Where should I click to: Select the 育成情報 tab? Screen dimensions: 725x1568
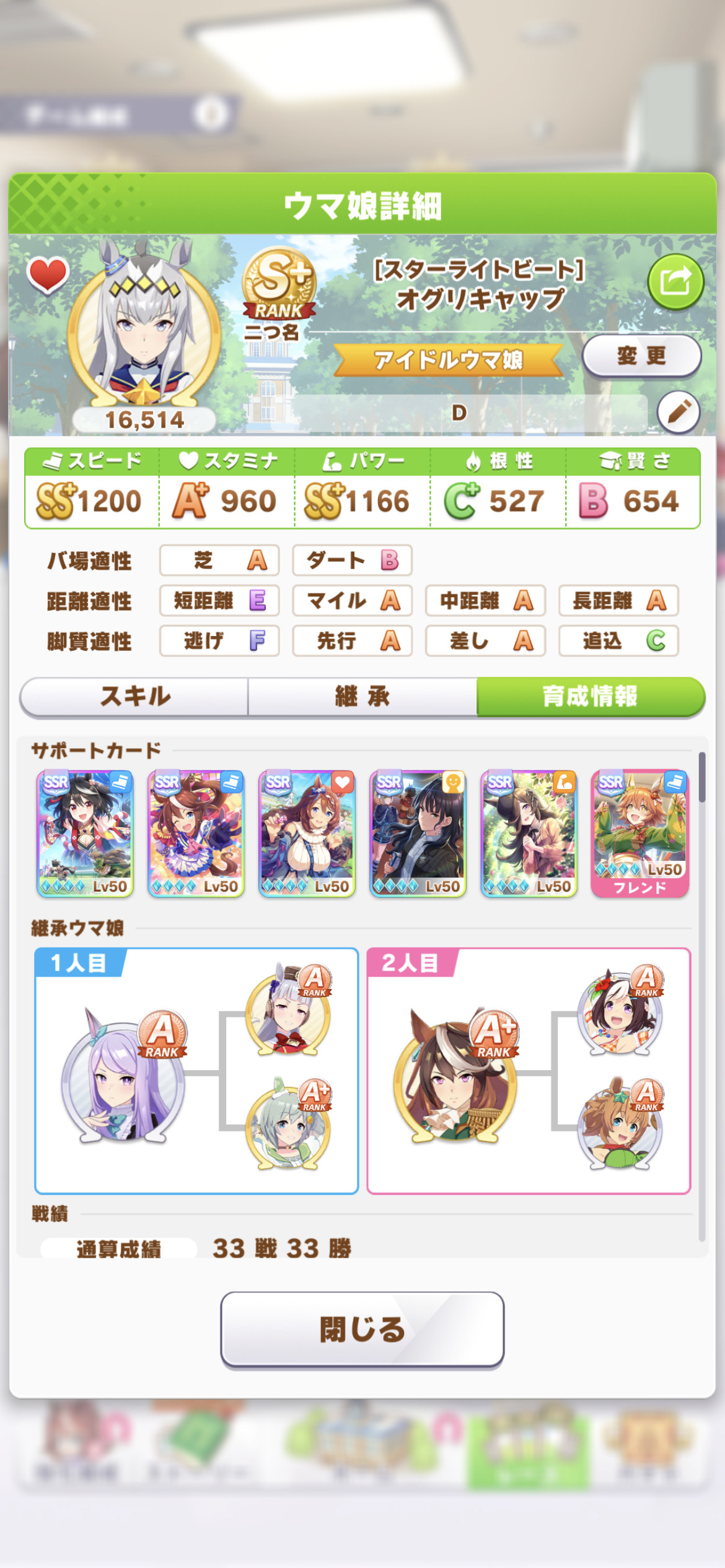(591, 697)
